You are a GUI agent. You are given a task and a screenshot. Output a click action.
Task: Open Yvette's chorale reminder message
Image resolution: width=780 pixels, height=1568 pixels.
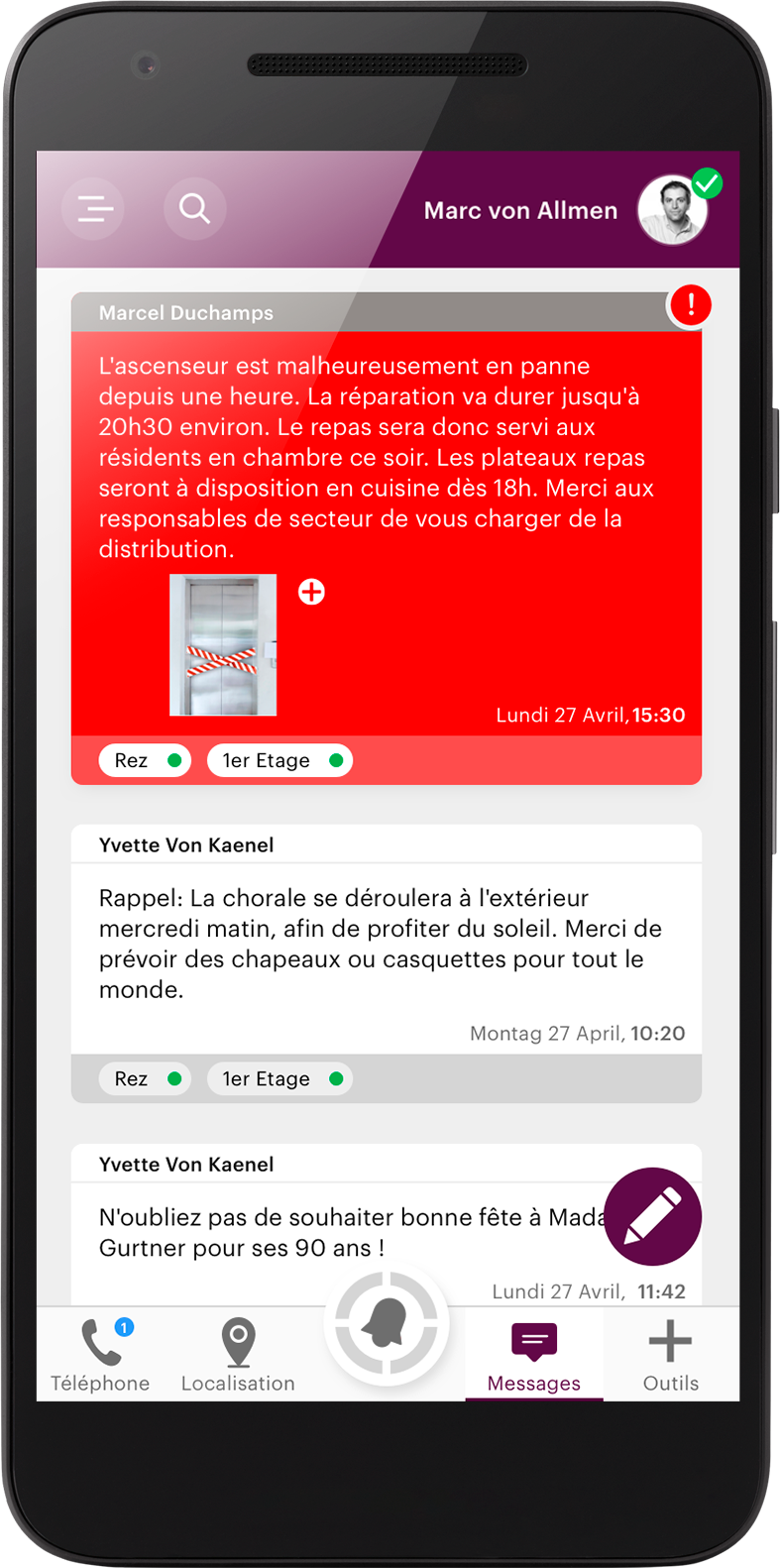pos(377,943)
